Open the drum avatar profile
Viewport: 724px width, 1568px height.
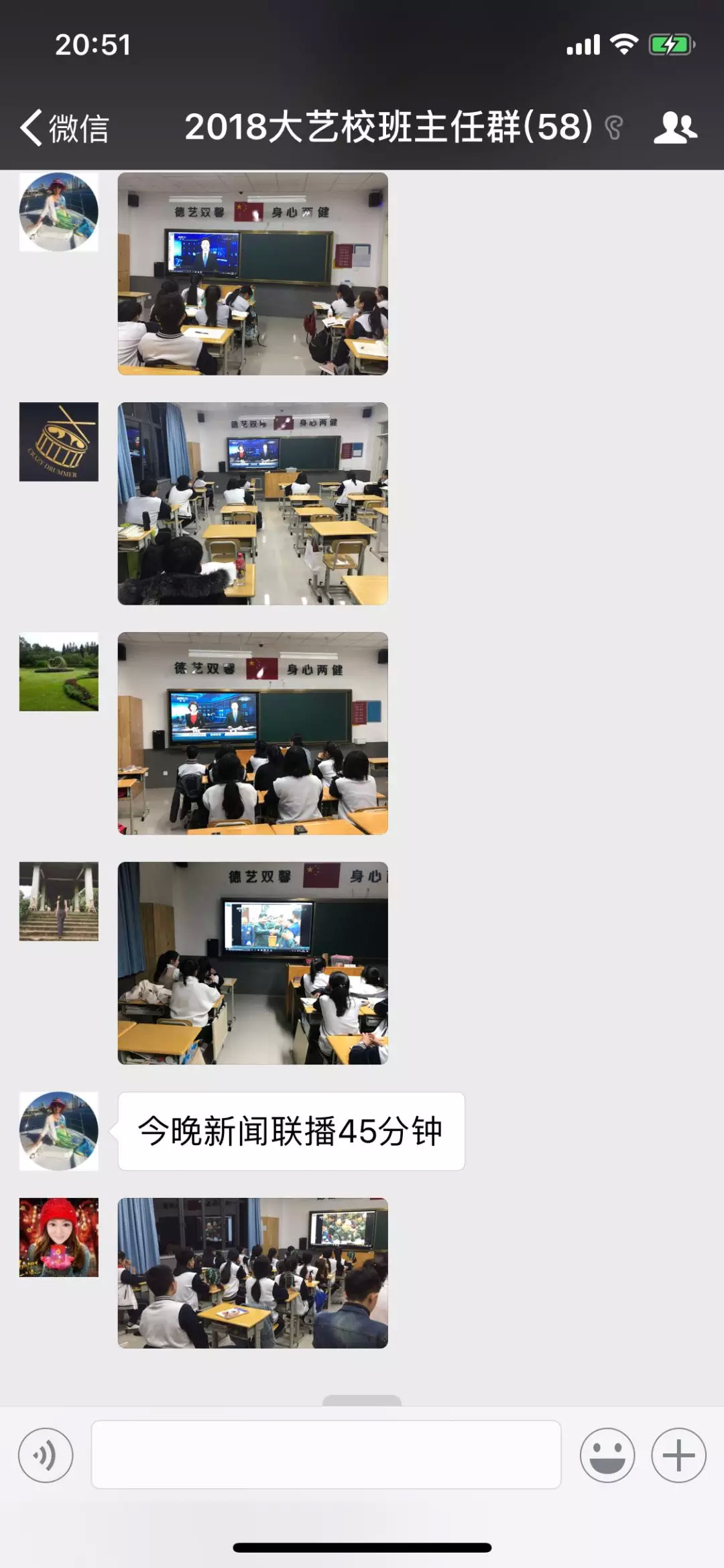[59, 442]
